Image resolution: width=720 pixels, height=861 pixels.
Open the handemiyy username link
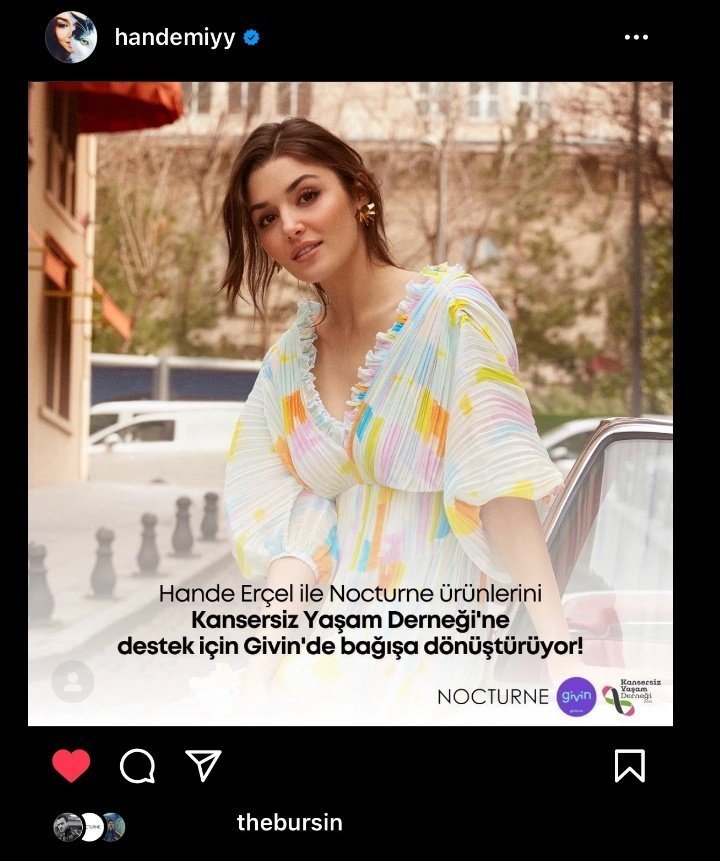coord(175,38)
